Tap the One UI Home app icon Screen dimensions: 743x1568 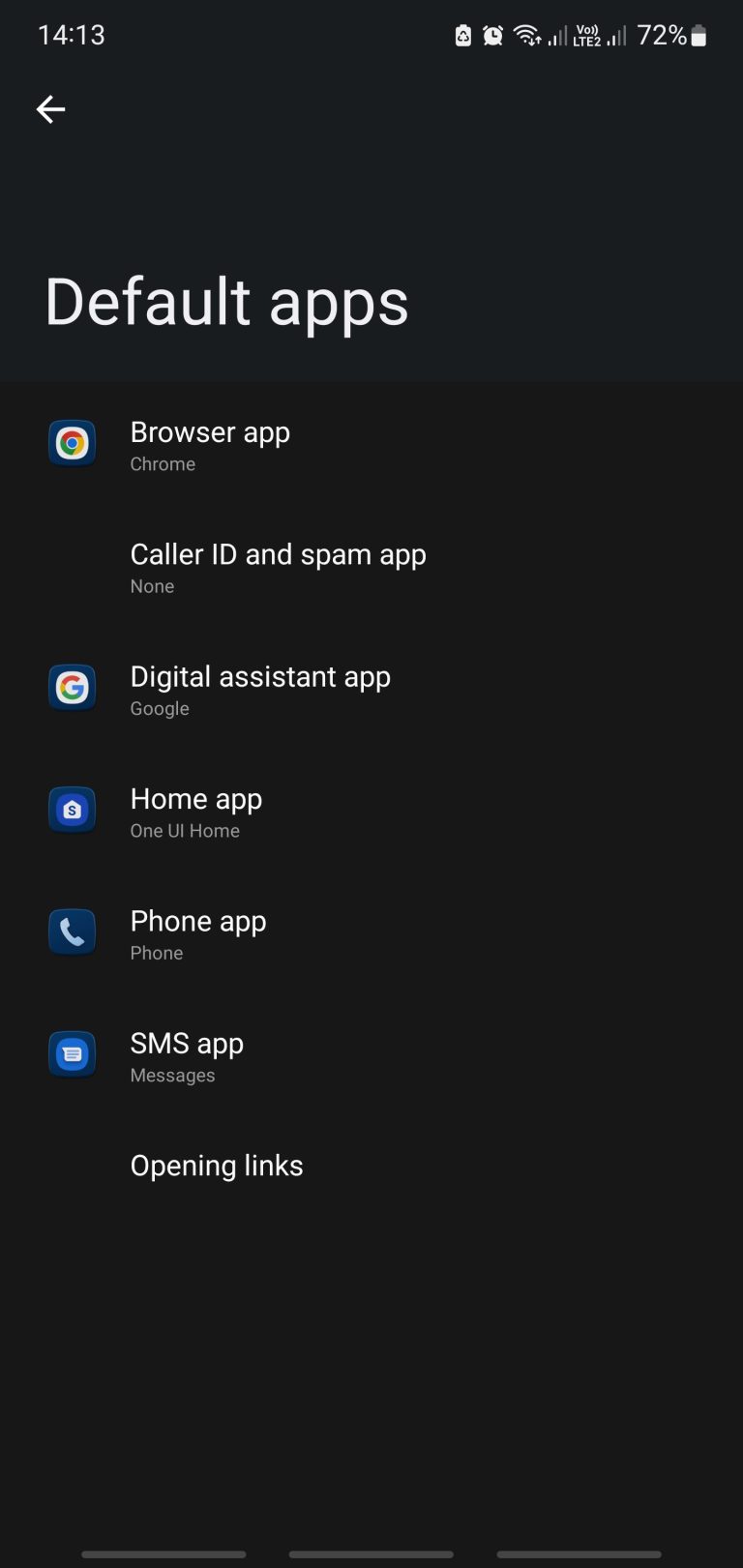coord(72,810)
